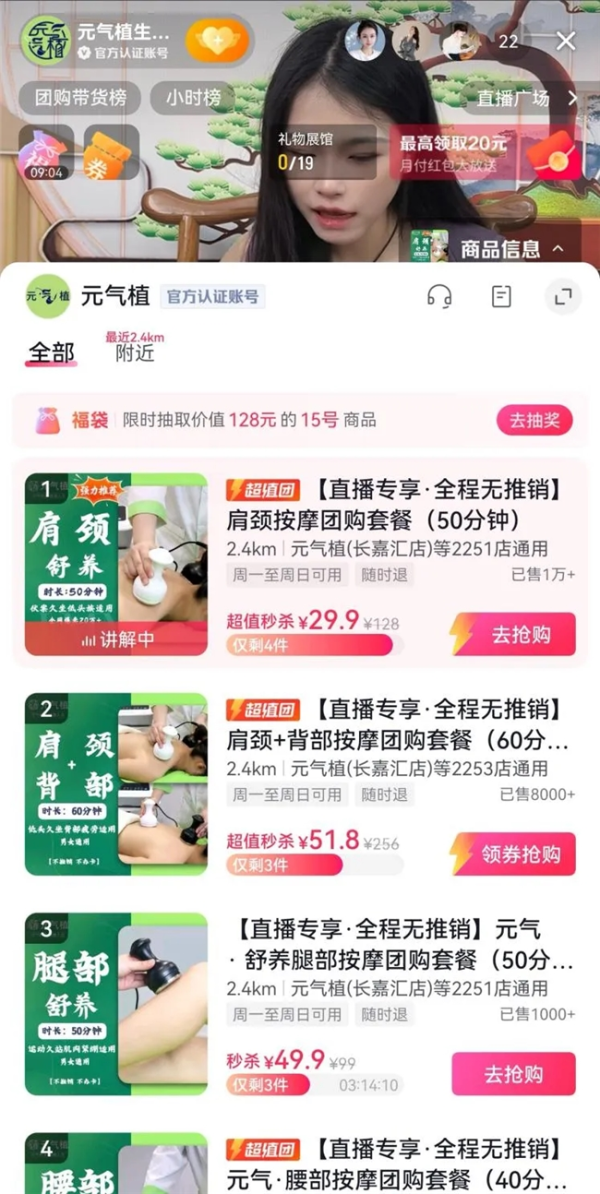Follow the 元气植 streamer with the heart button
The width and height of the screenshot is (600, 1194).
click(x=218, y=41)
